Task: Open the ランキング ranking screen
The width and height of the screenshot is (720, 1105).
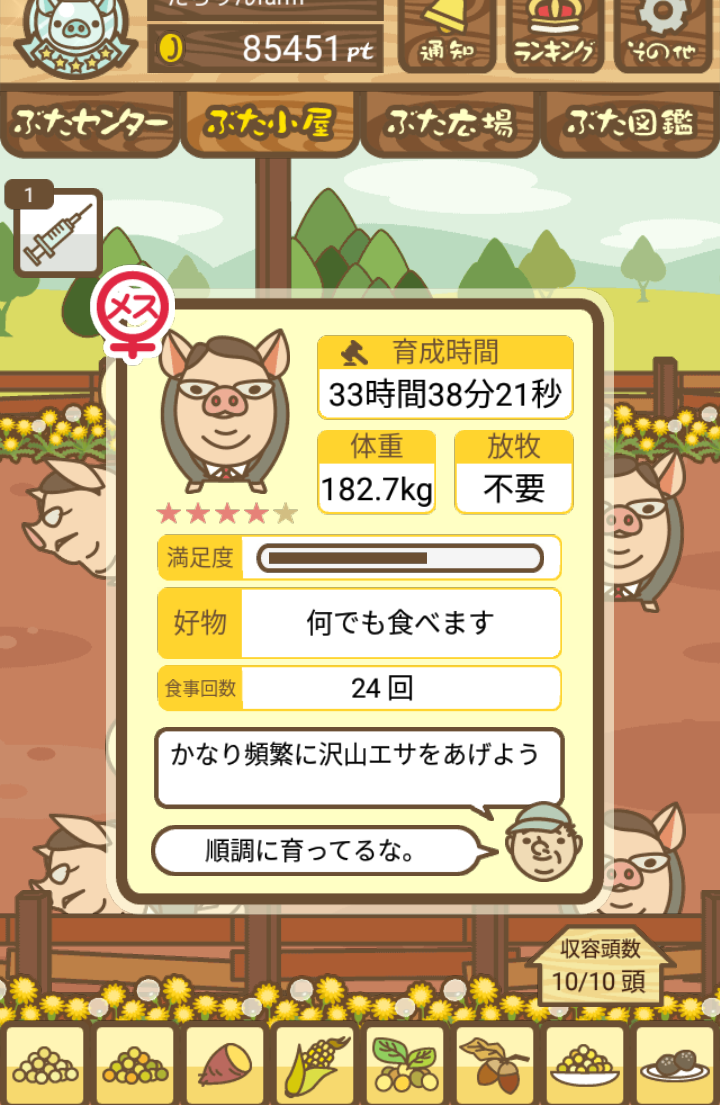Action: click(x=554, y=35)
